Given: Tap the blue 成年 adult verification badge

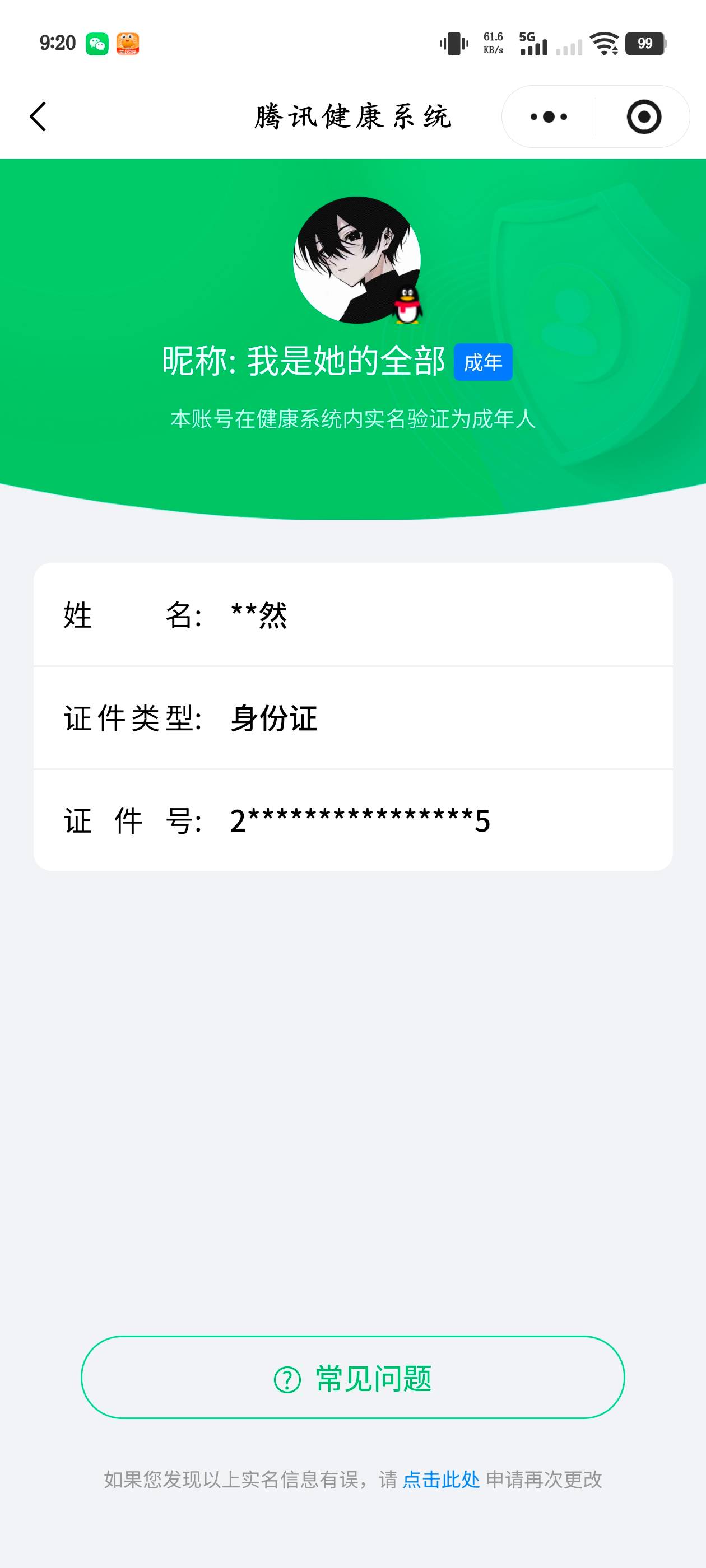Looking at the screenshot, I should [484, 362].
